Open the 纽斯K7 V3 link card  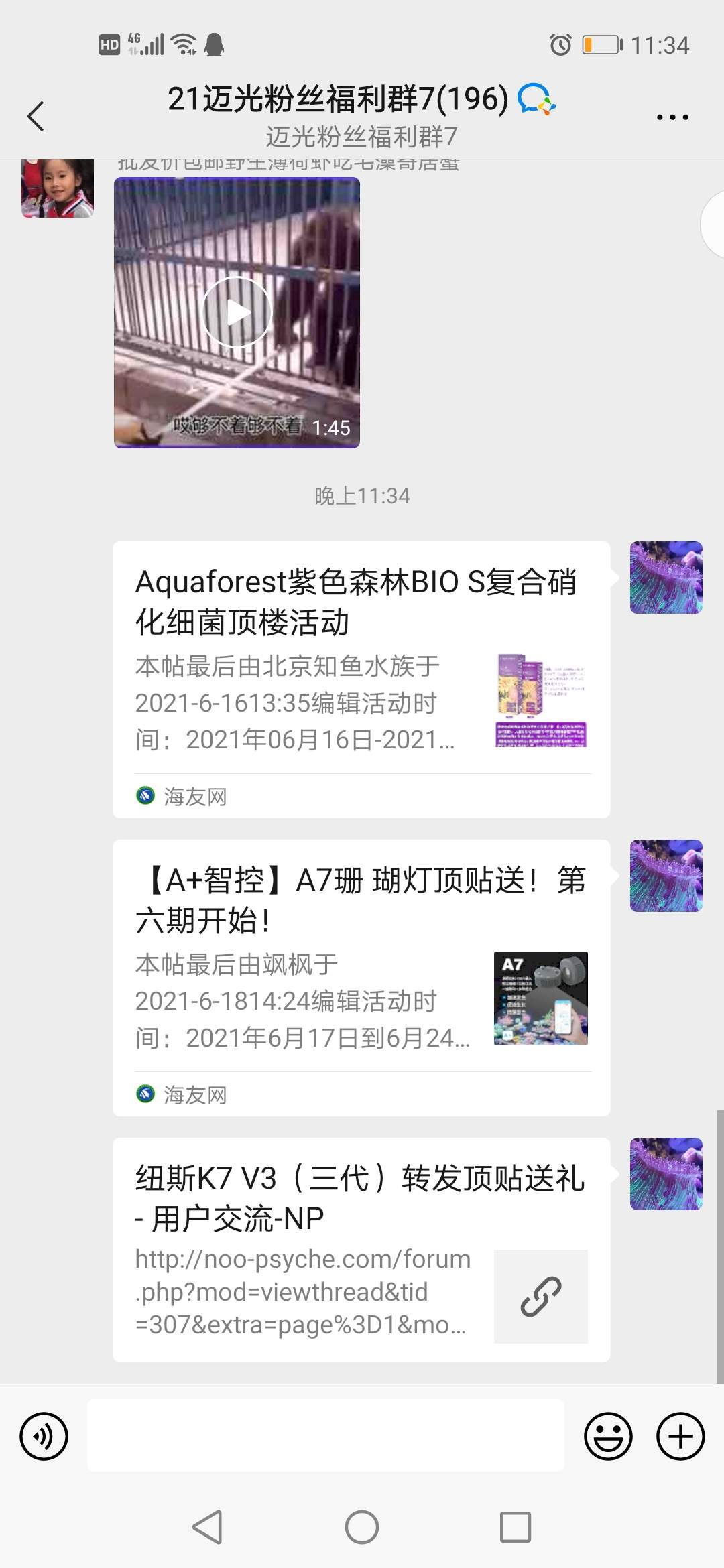pyautogui.click(x=361, y=1249)
